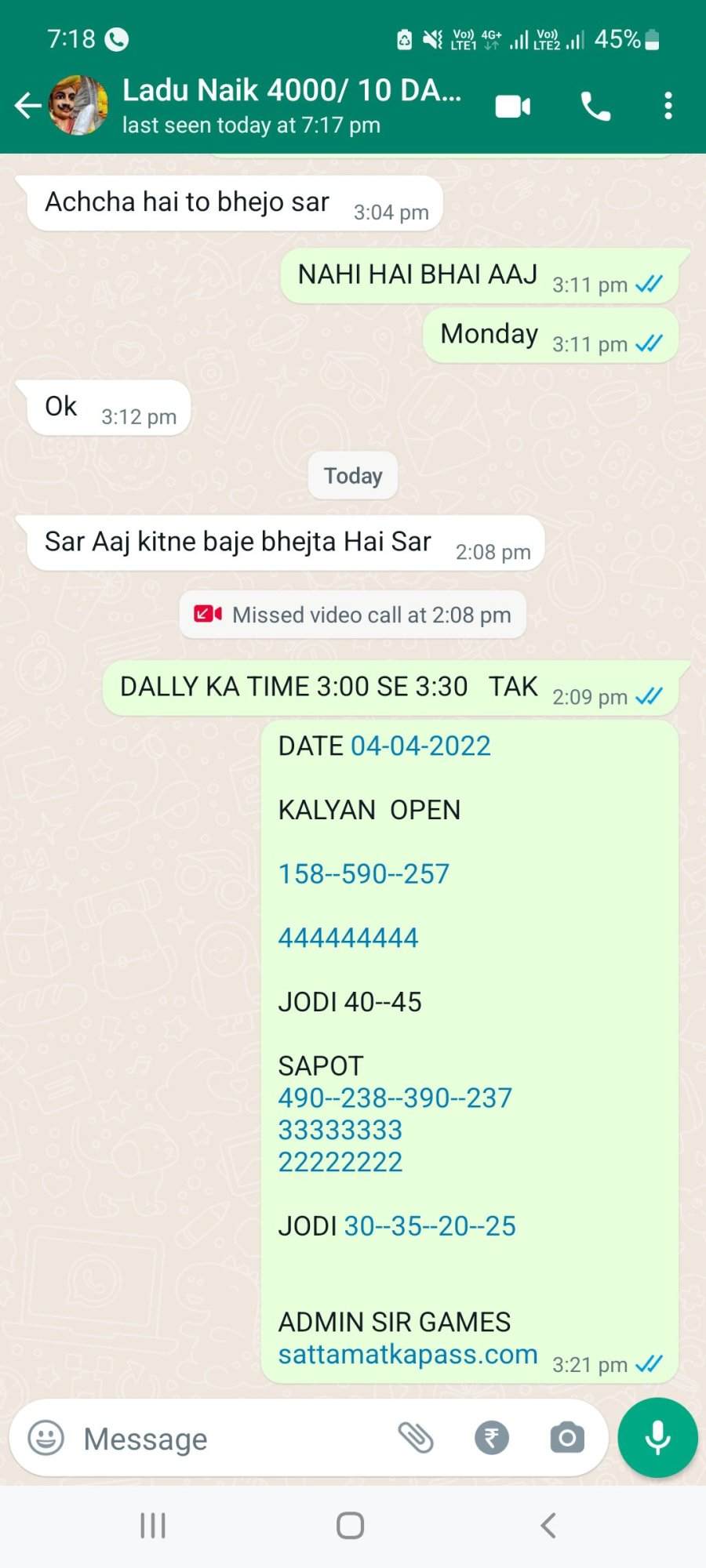Go back to the chat list
The height and width of the screenshot is (1568, 706).
(27, 105)
